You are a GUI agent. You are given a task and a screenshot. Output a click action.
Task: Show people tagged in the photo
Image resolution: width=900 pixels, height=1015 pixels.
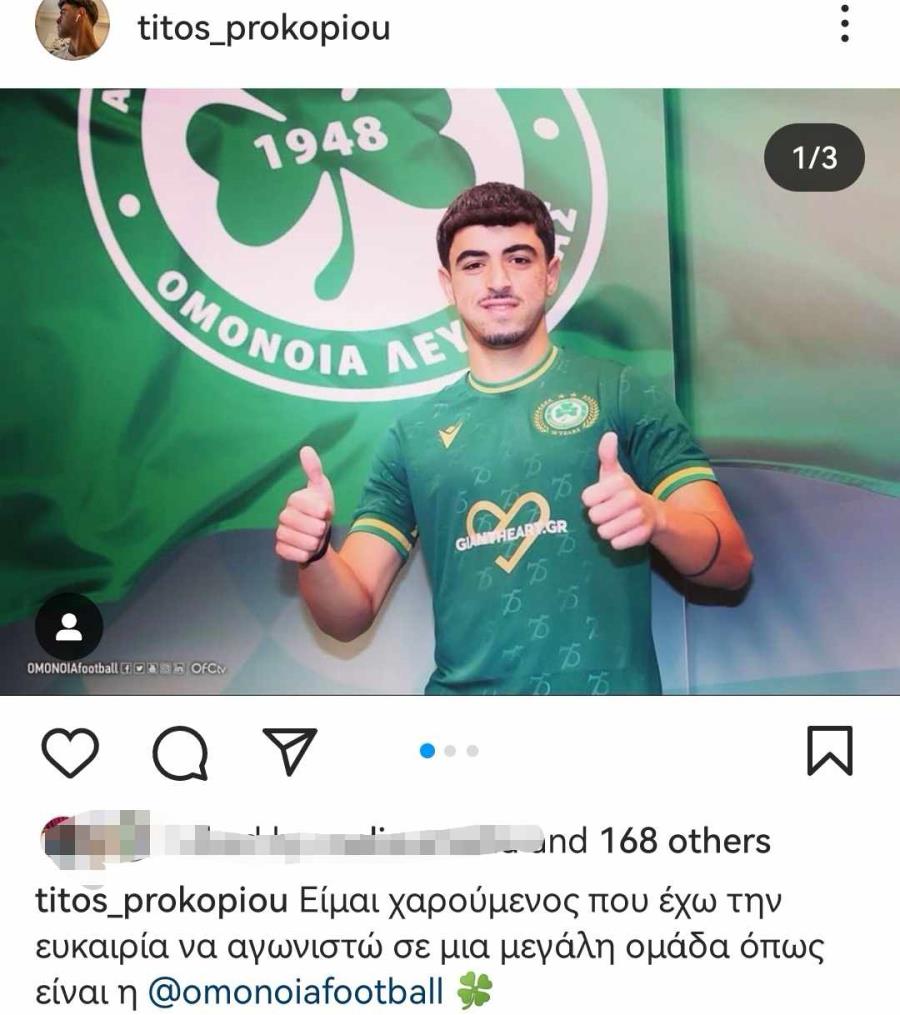click(x=68, y=627)
